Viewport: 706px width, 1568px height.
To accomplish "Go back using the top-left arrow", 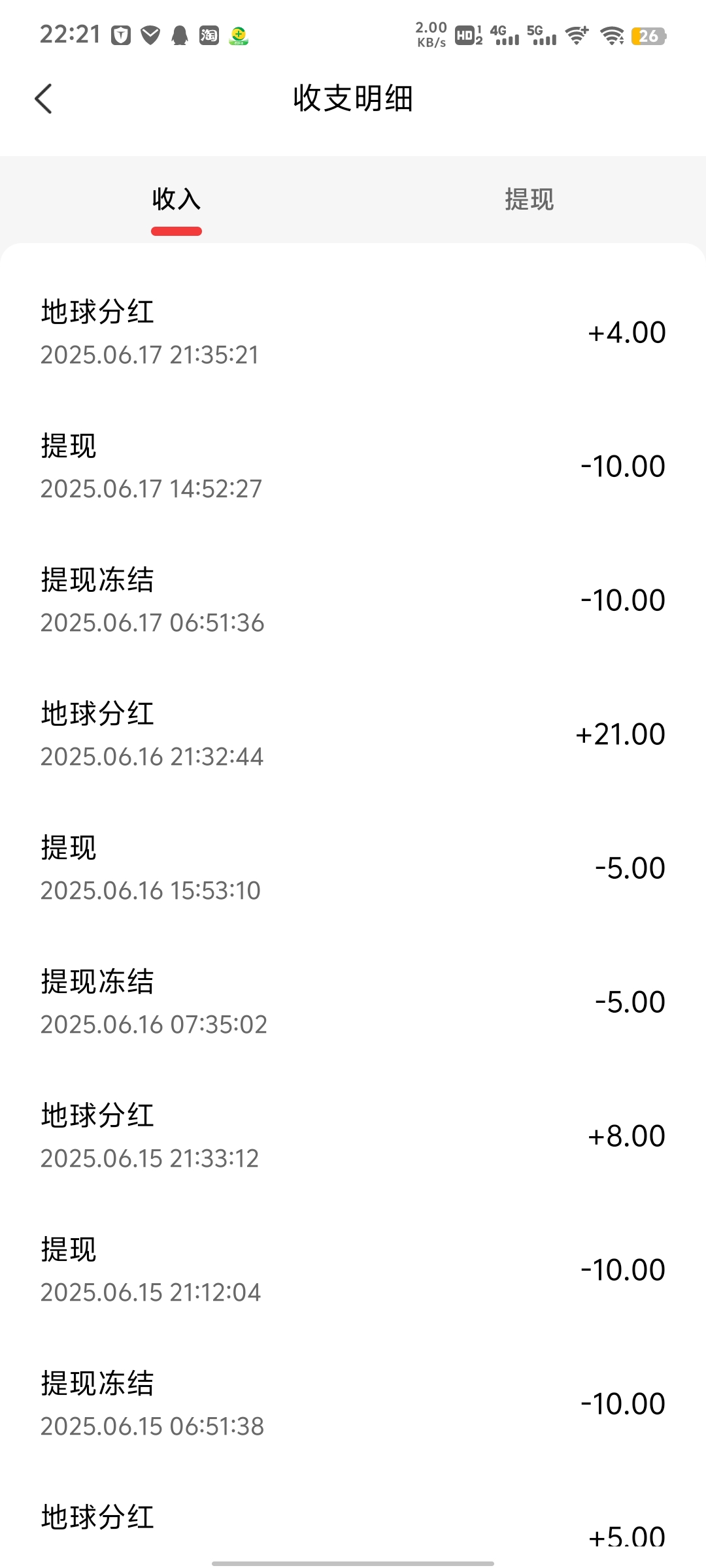I will pos(43,99).
